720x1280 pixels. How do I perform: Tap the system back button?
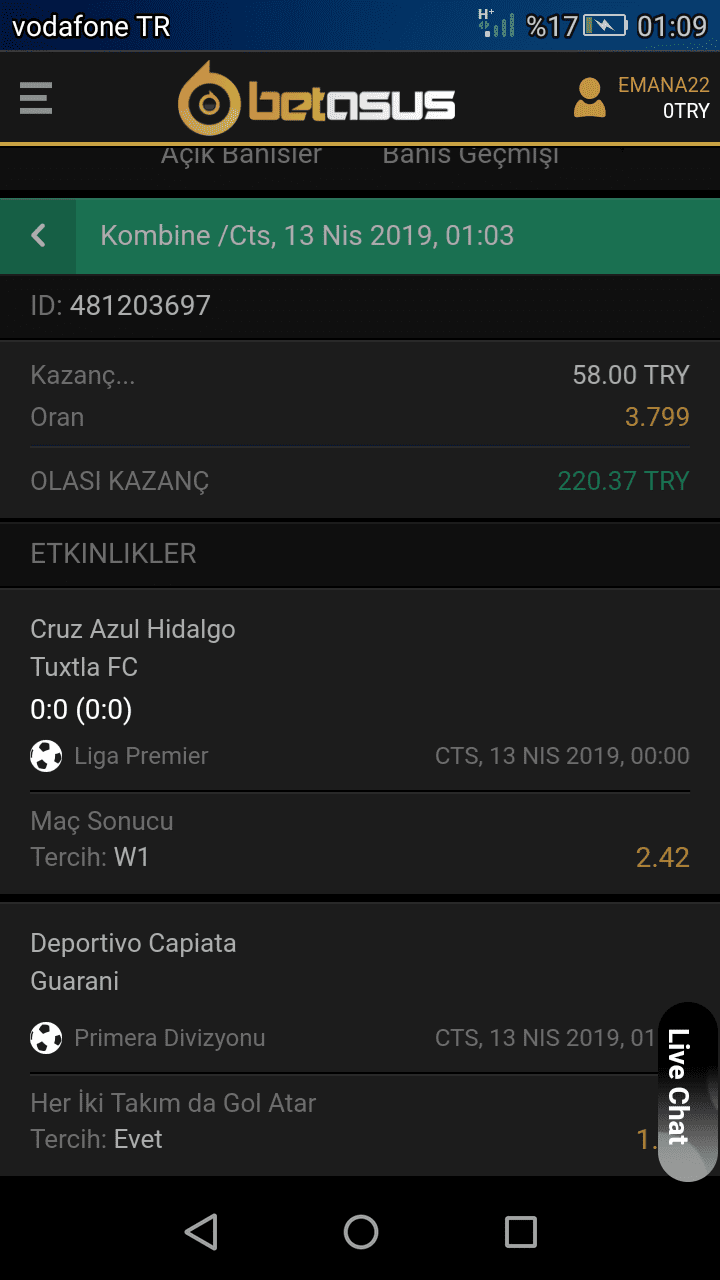pyautogui.click(x=201, y=1231)
